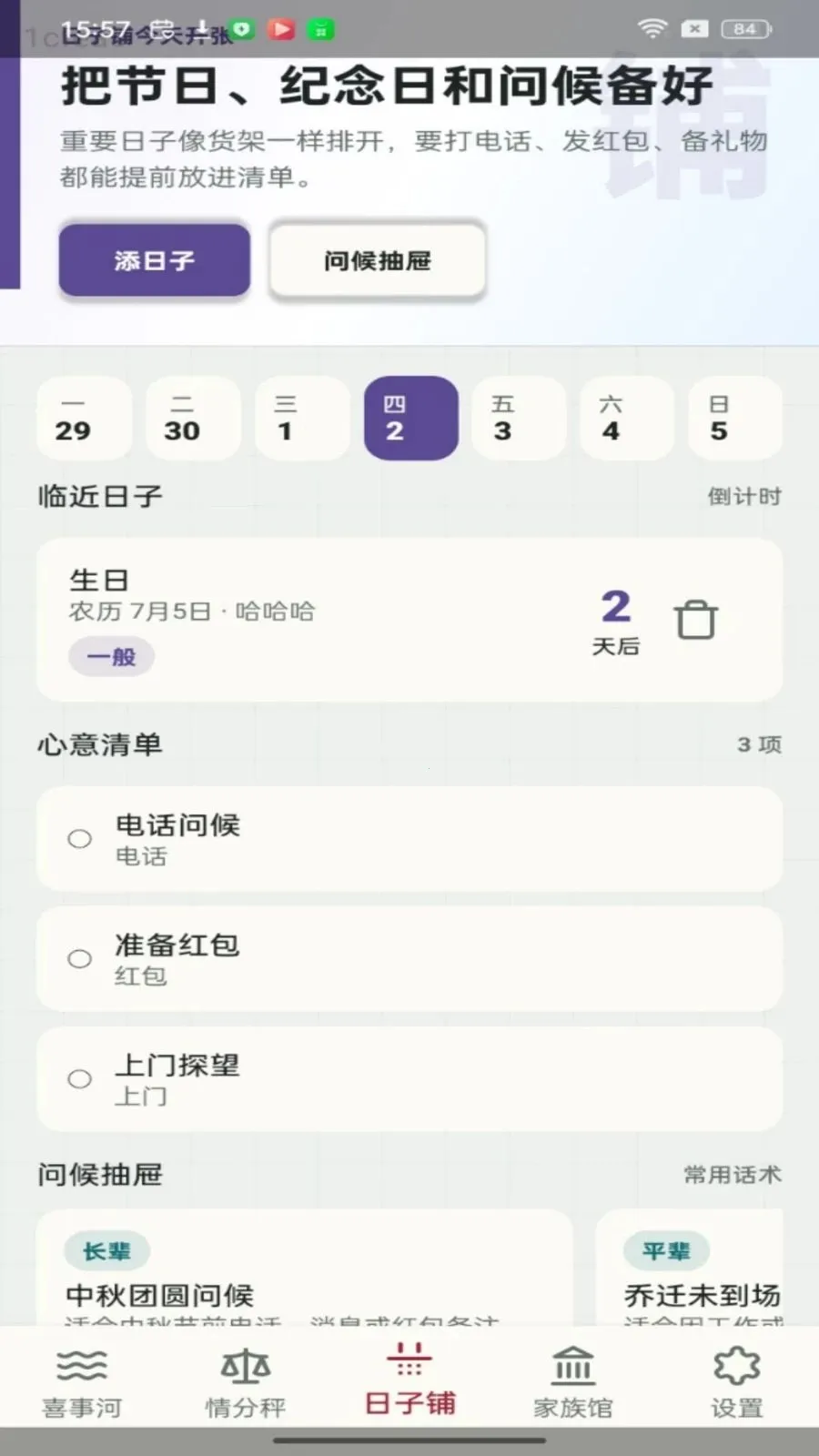Select Sunday the 5th
The width and height of the screenshot is (819, 1456).
735,418
